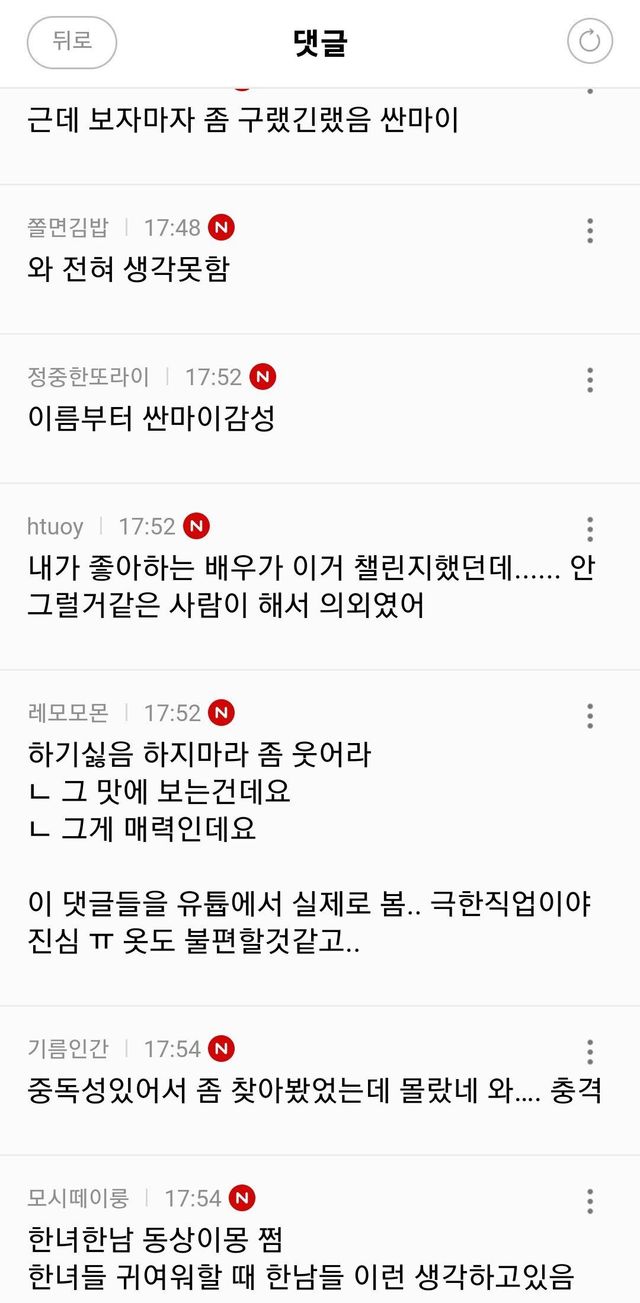The height and width of the screenshot is (1303, 640).
Task: Open options menu for 모시떼이룽's comment
Action: [590, 1200]
